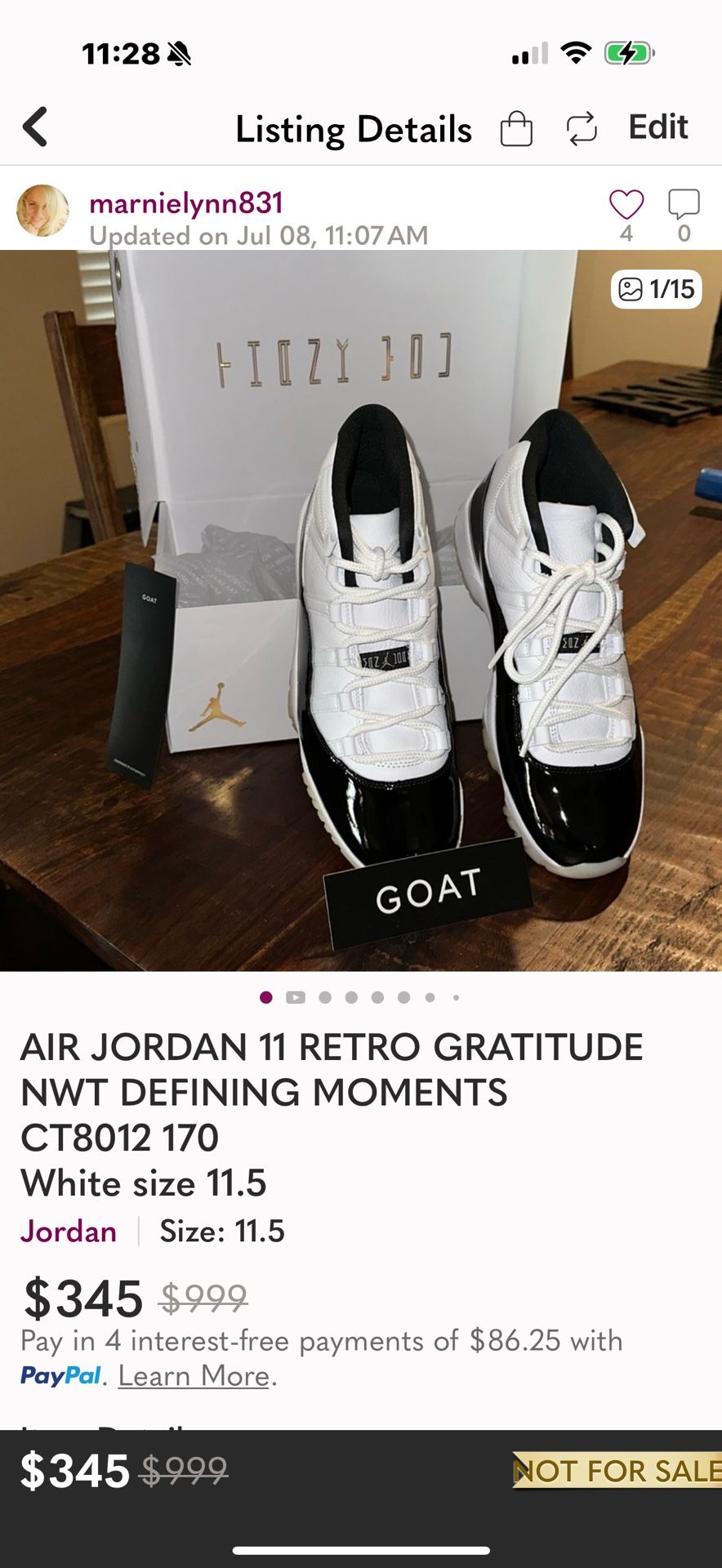
Task: Select the first carousel pagination dot
Action: tap(265, 997)
